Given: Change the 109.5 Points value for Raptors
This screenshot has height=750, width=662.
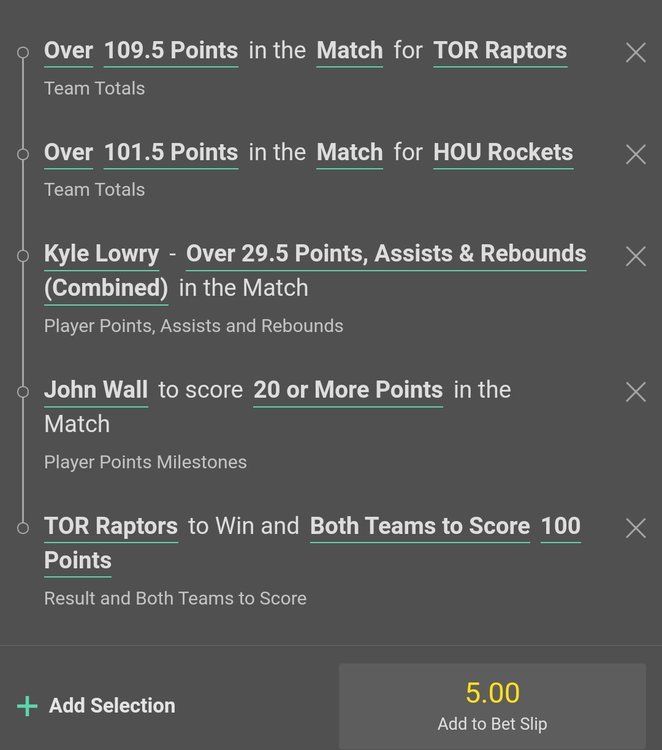Looking at the screenshot, I should click(171, 51).
